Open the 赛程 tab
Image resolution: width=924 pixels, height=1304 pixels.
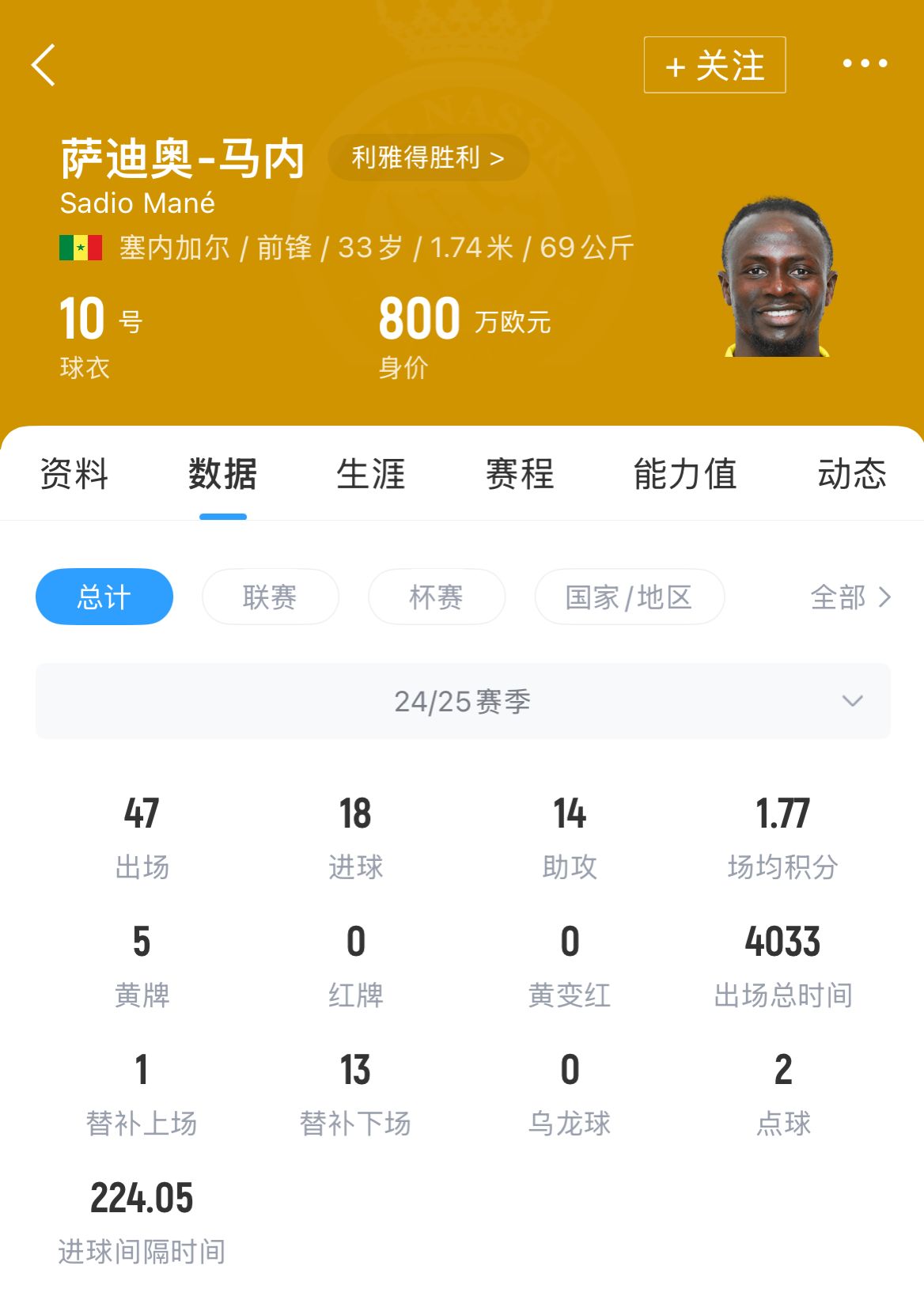pyautogui.click(x=520, y=474)
